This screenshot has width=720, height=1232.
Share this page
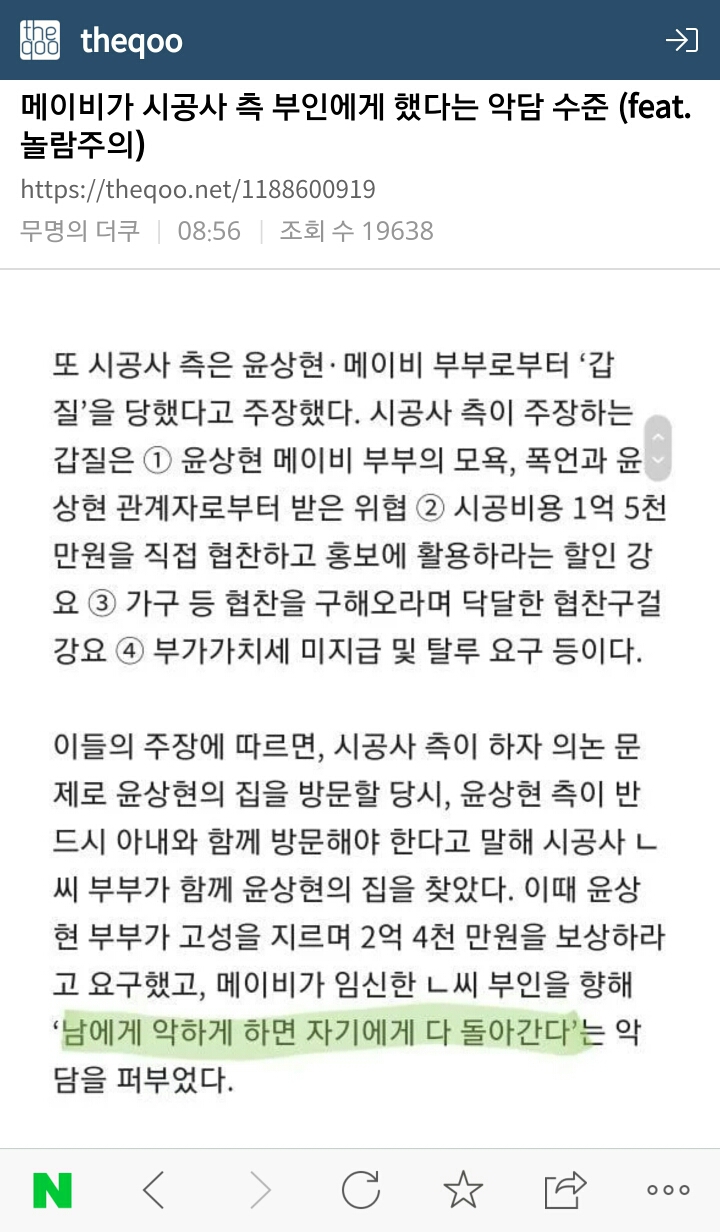565,1190
